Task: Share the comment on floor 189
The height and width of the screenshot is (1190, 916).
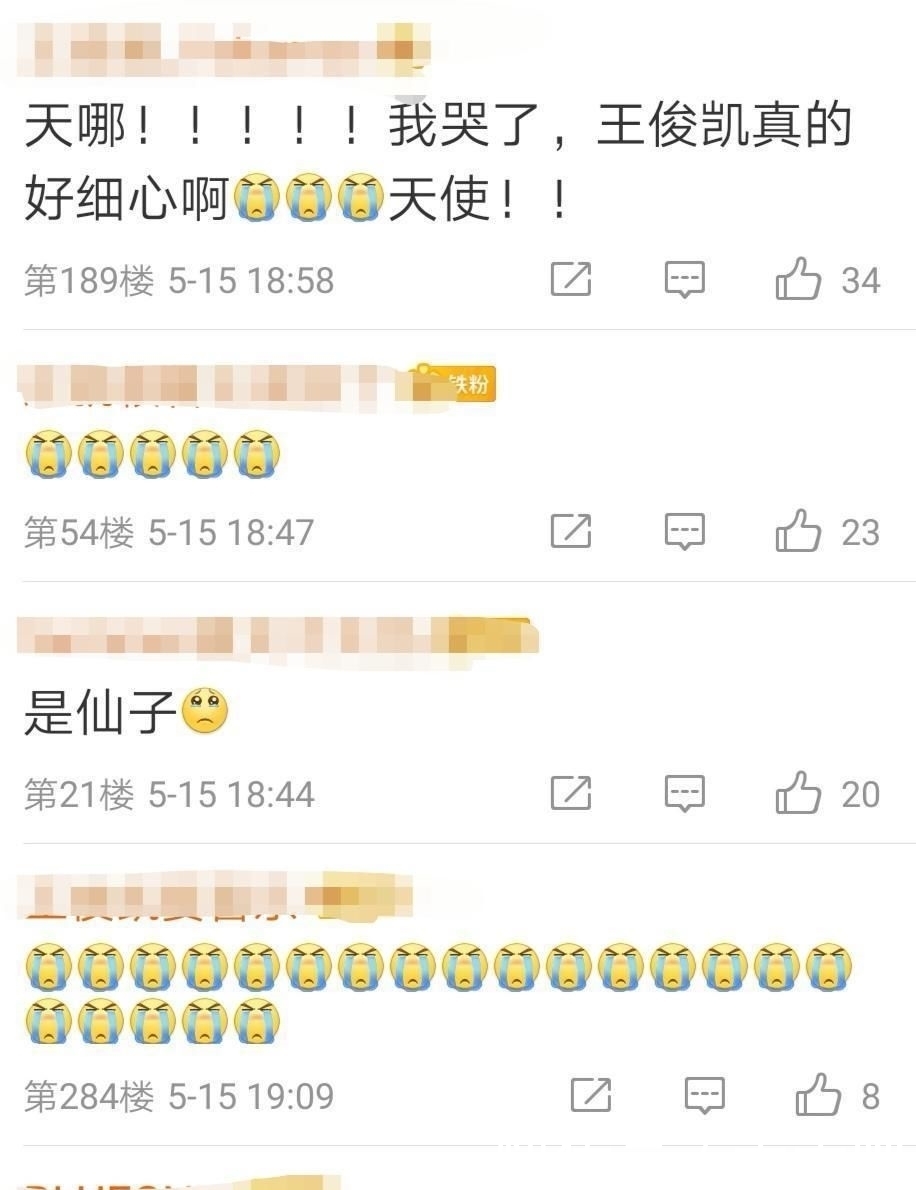Action: (571, 280)
